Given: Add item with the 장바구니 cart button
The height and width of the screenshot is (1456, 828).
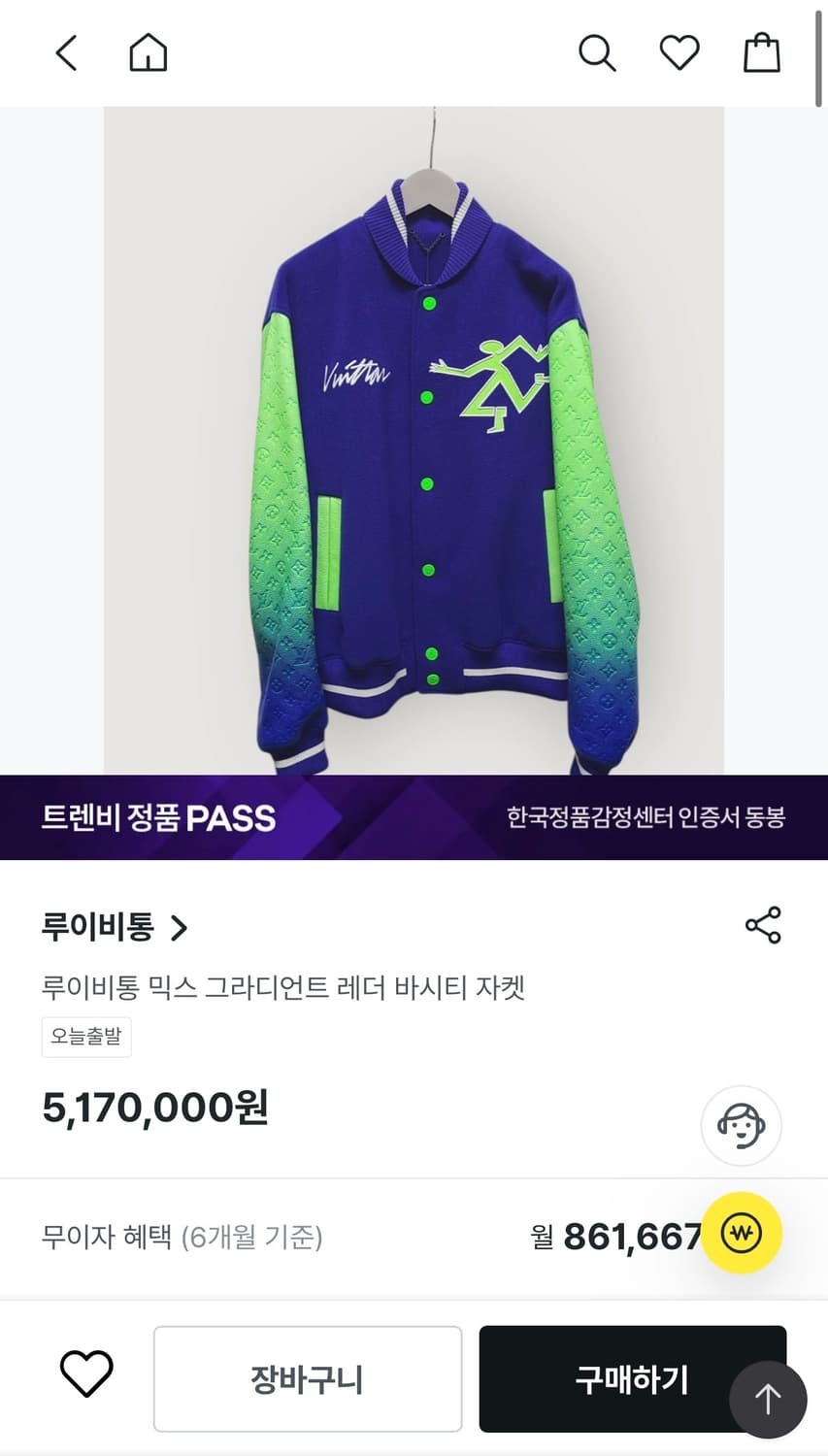Looking at the screenshot, I should point(308,1378).
